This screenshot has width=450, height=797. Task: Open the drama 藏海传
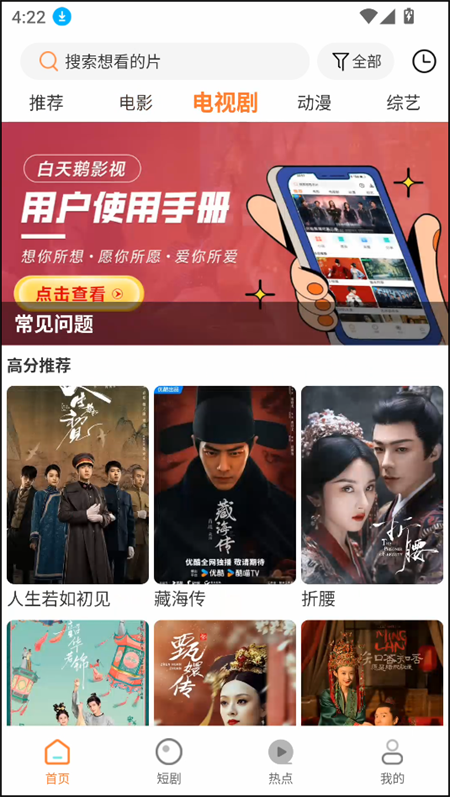(x=225, y=498)
